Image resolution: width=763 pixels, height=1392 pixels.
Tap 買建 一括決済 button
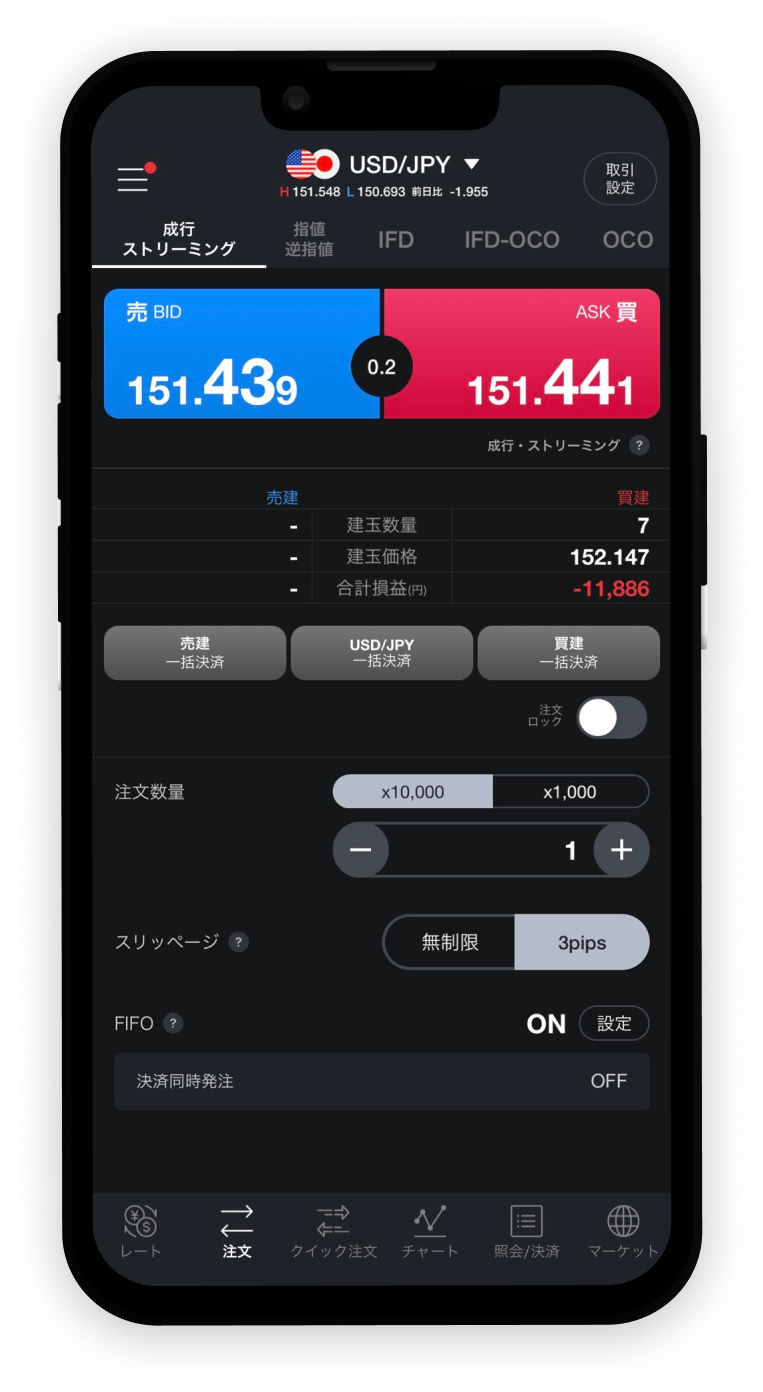pyautogui.click(x=568, y=653)
